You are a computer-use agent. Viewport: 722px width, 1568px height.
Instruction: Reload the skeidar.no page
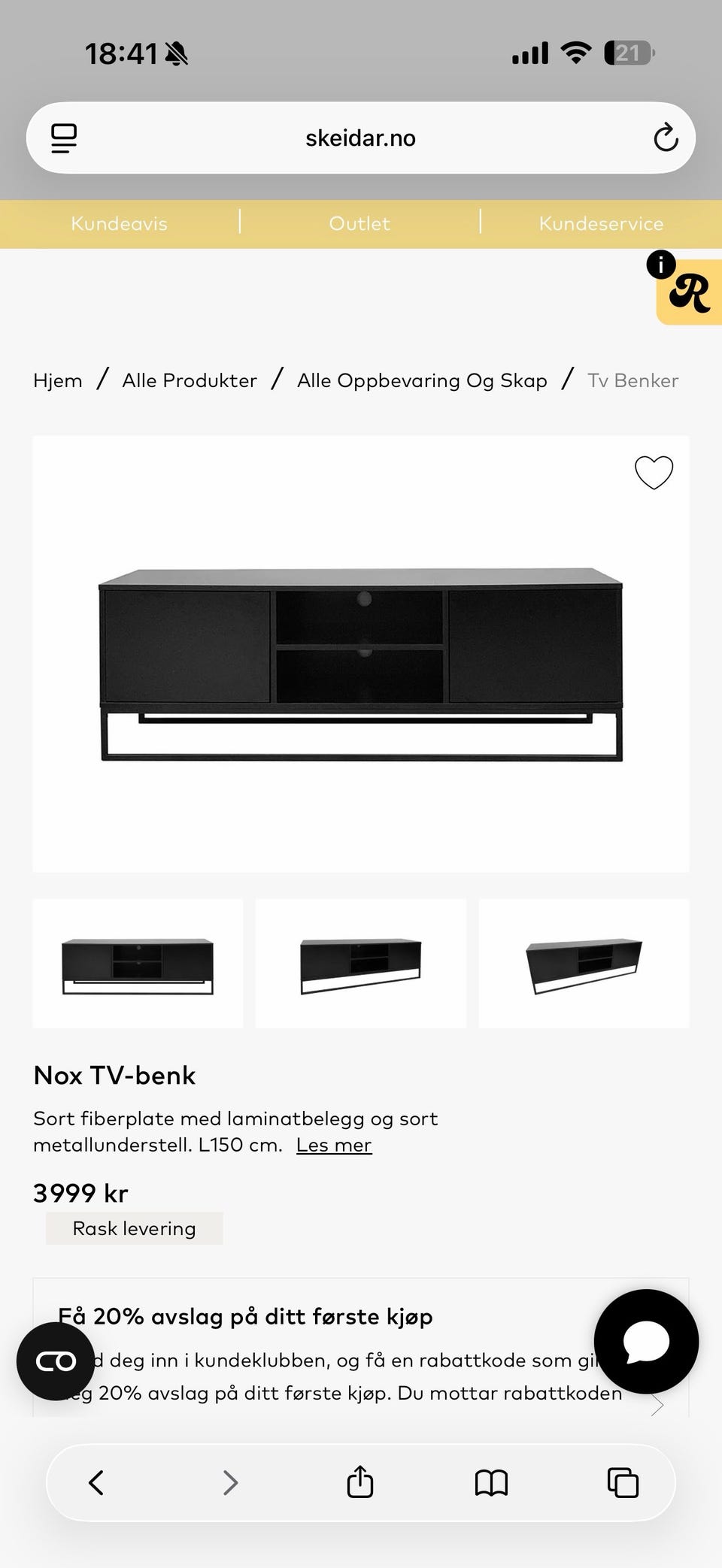coord(666,138)
